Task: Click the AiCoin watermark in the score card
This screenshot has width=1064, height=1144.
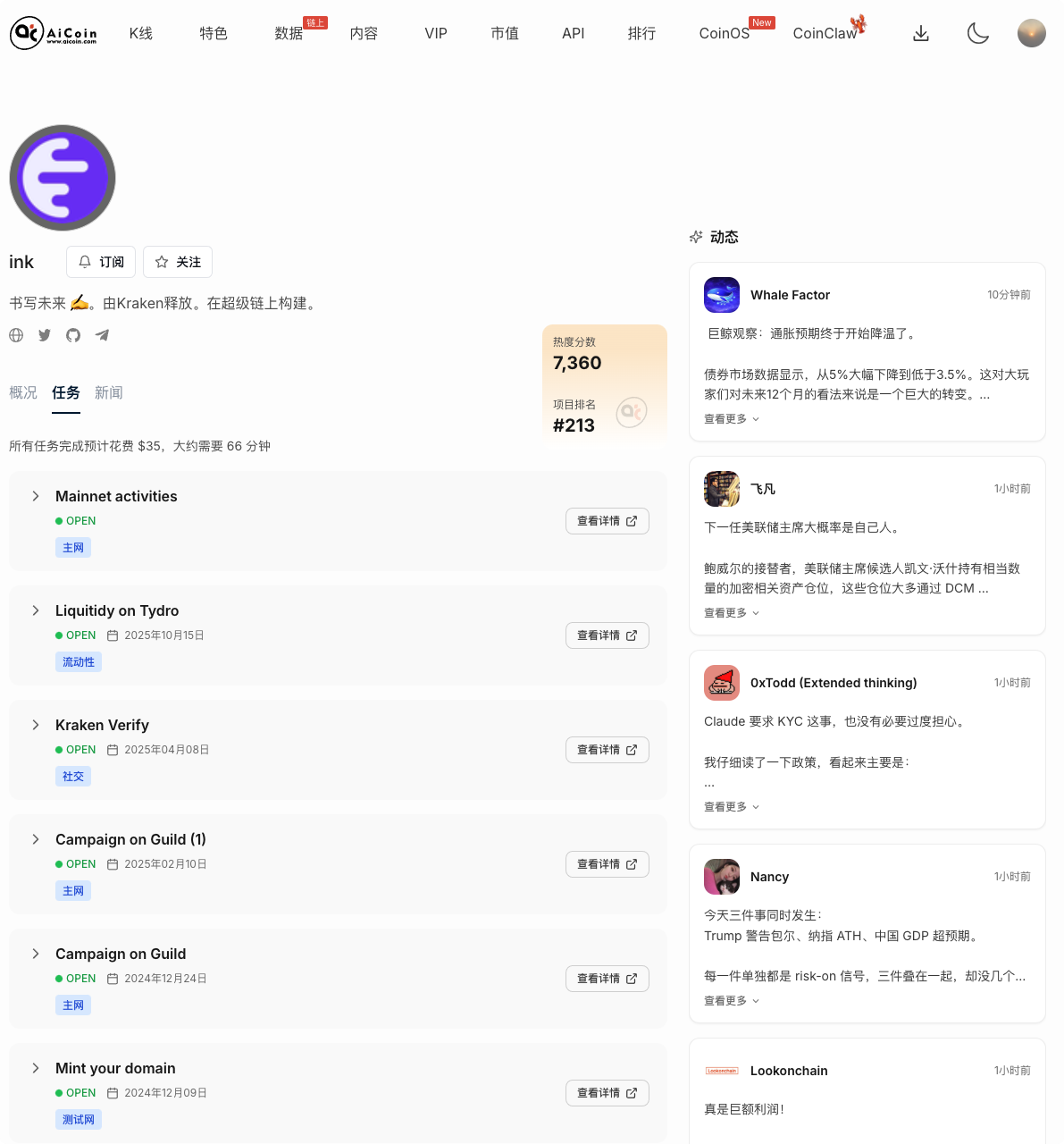Action: click(x=631, y=412)
